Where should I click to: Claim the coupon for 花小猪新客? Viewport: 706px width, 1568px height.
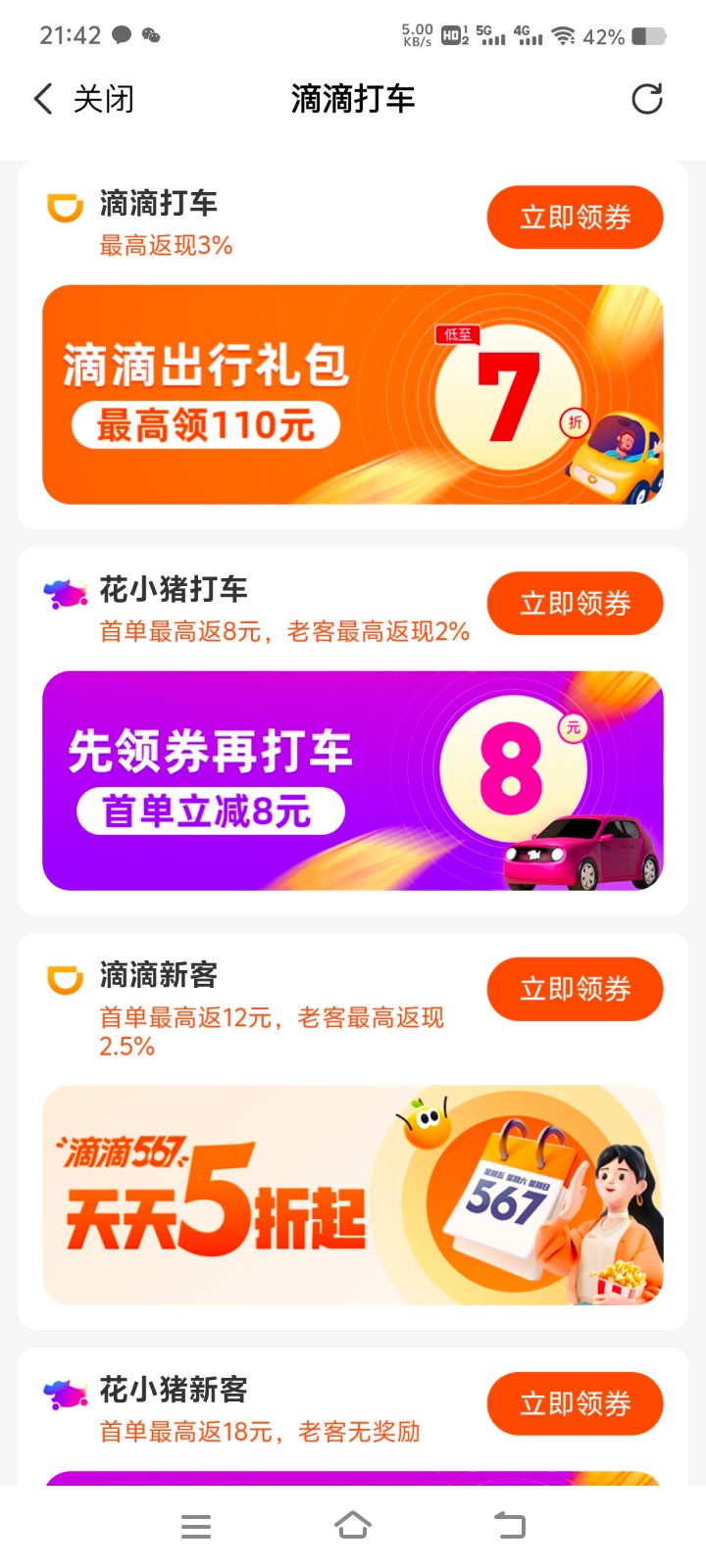click(575, 1404)
